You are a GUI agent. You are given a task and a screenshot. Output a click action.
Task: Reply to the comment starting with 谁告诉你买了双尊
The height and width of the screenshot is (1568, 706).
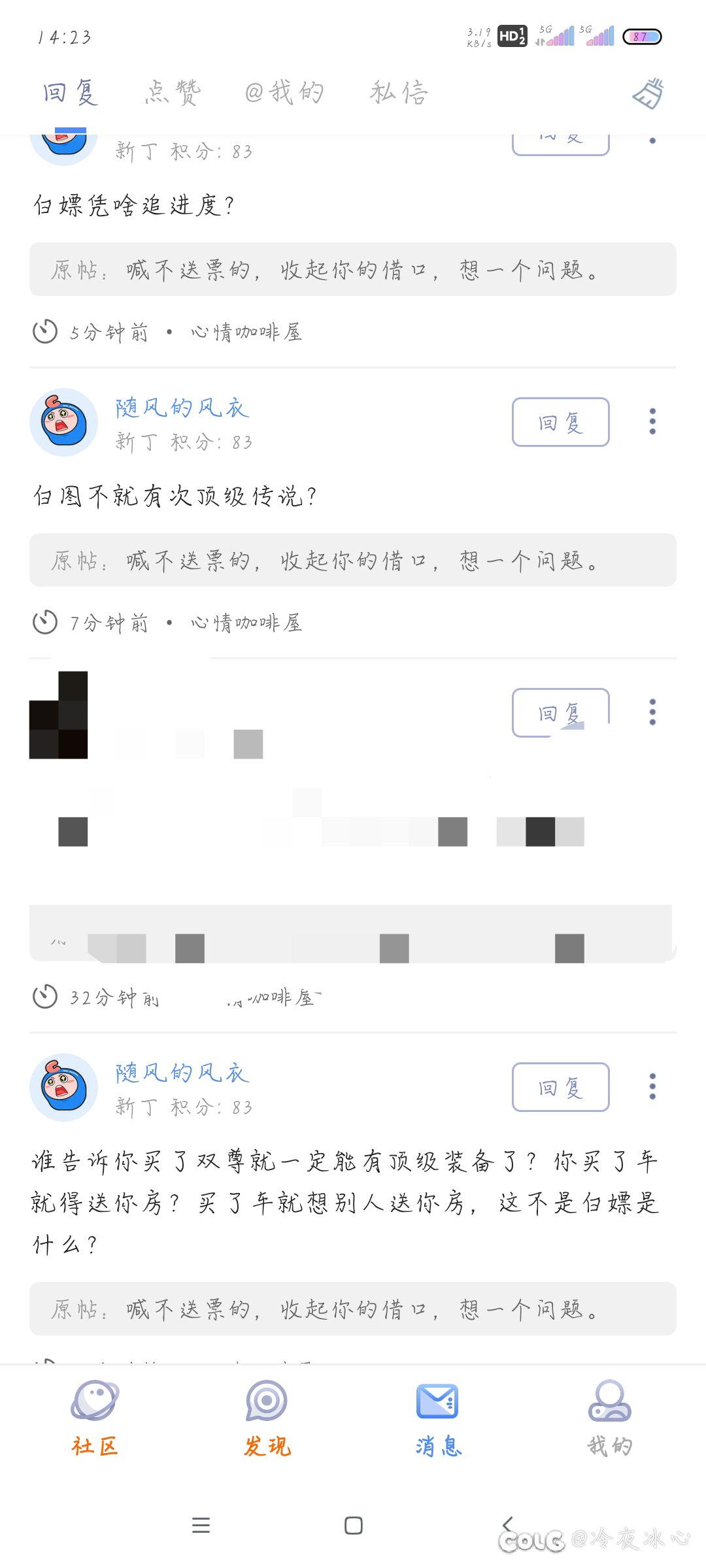tap(560, 1088)
